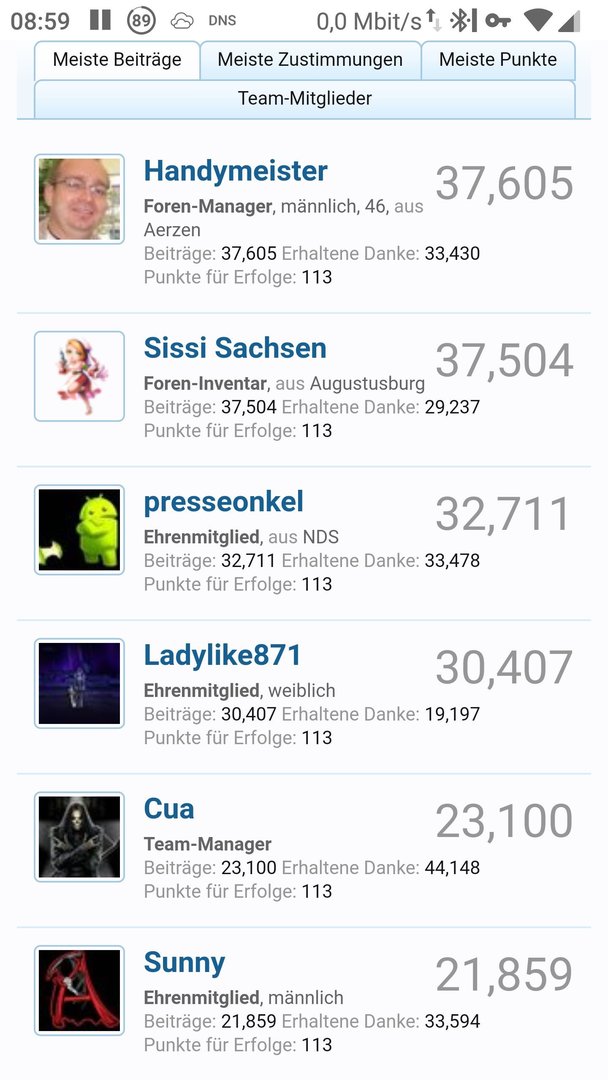View presseonkel's member profile
Image resolution: width=608 pixels, height=1080 pixels.
point(223,502)
